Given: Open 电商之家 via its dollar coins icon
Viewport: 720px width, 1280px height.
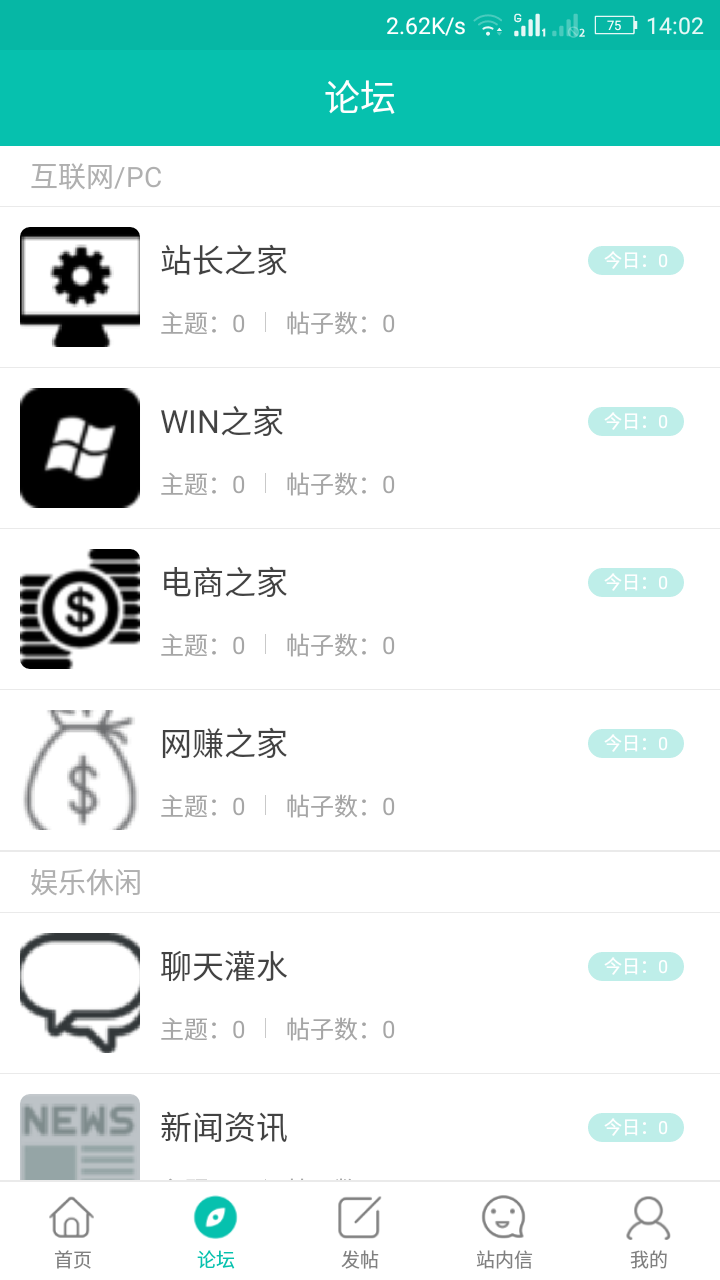Looking at the screenshot, I should 79,607.
